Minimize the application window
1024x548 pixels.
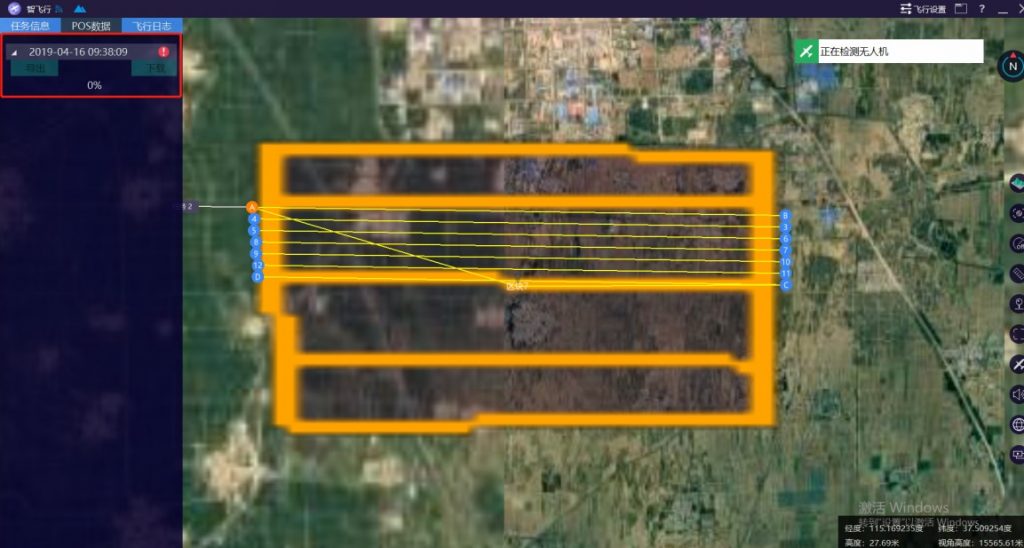click(x=1003, y=8)
